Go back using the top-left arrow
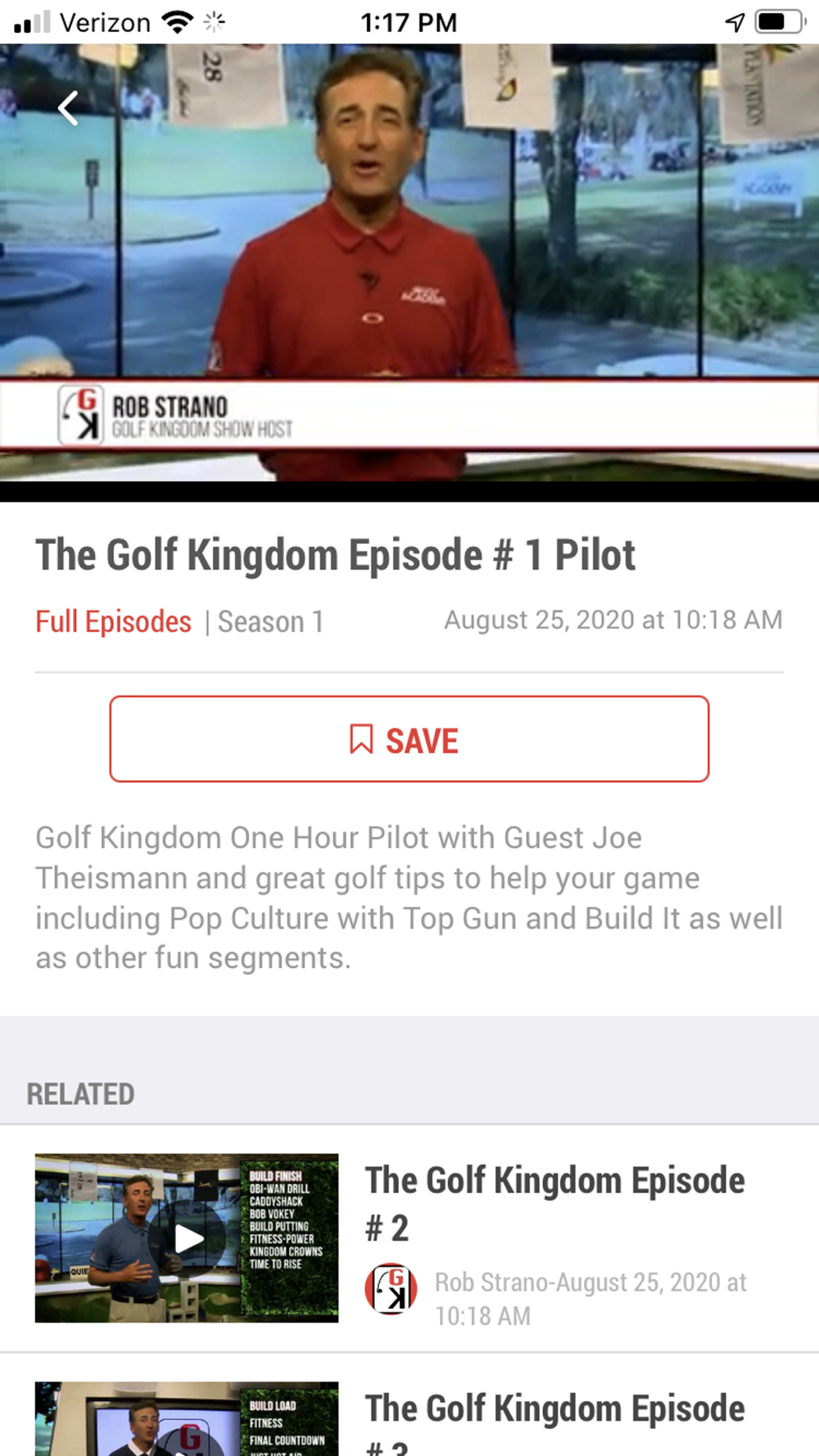This screenshot has width=819, height=1456. point(69,108)
